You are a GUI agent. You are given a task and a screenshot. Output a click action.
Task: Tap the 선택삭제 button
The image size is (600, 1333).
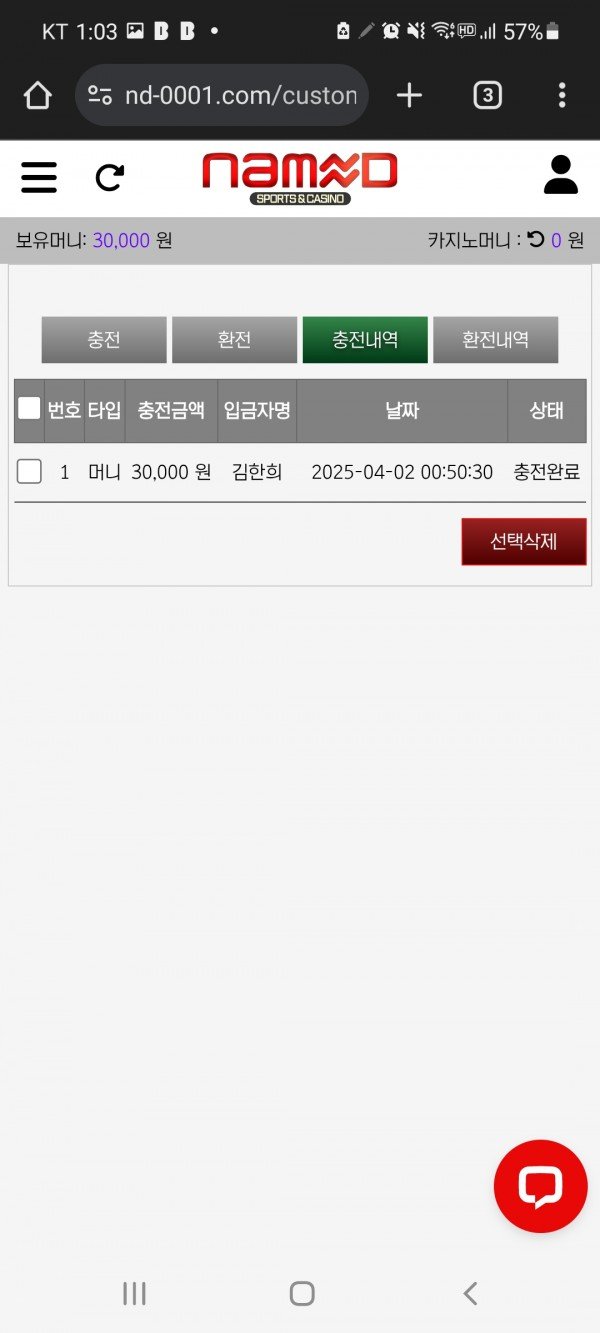[x=523, y=541]
